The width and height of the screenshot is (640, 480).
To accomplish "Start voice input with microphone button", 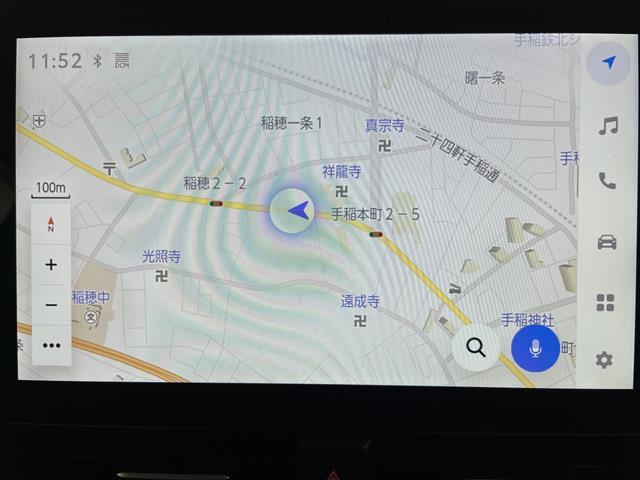I will 535,348.
